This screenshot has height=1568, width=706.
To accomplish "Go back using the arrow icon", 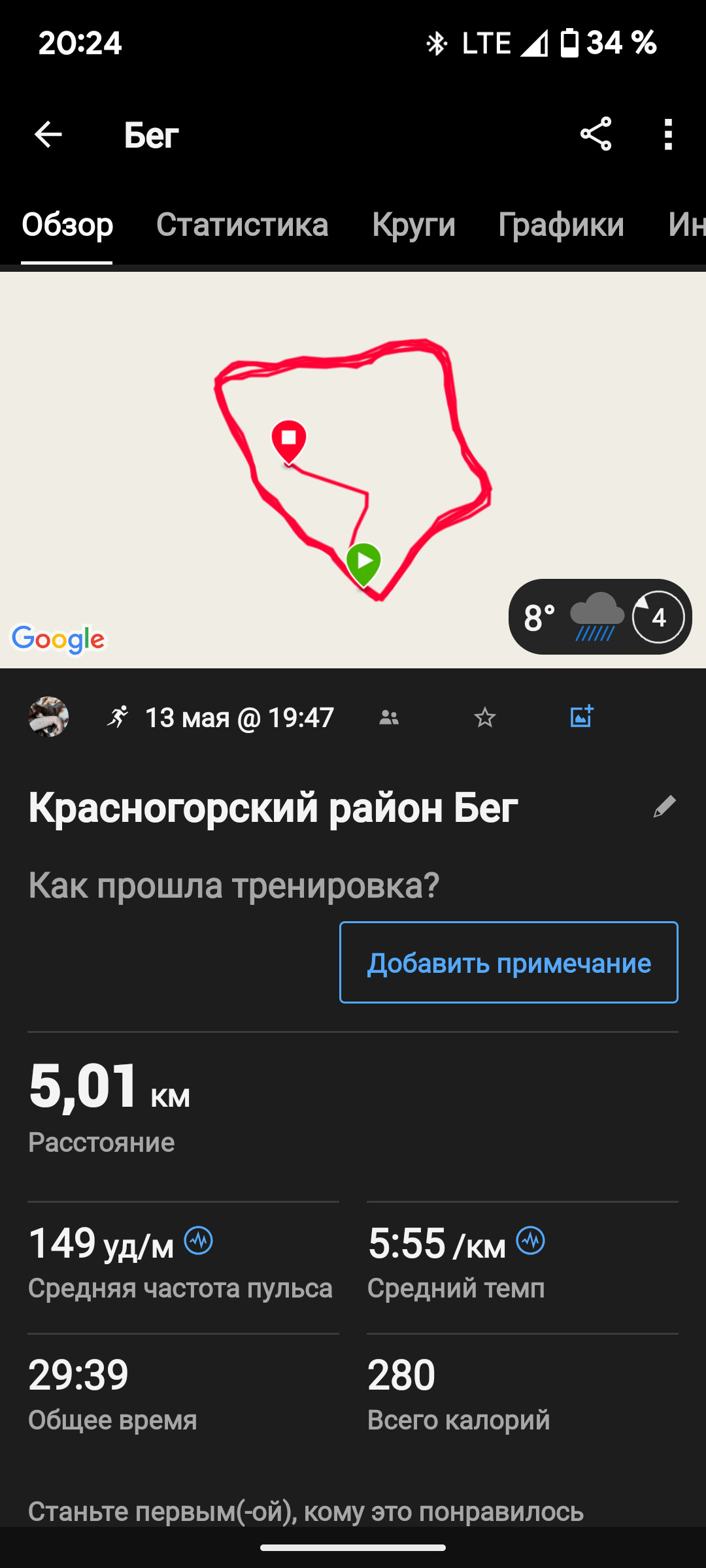I will (48, 135).
